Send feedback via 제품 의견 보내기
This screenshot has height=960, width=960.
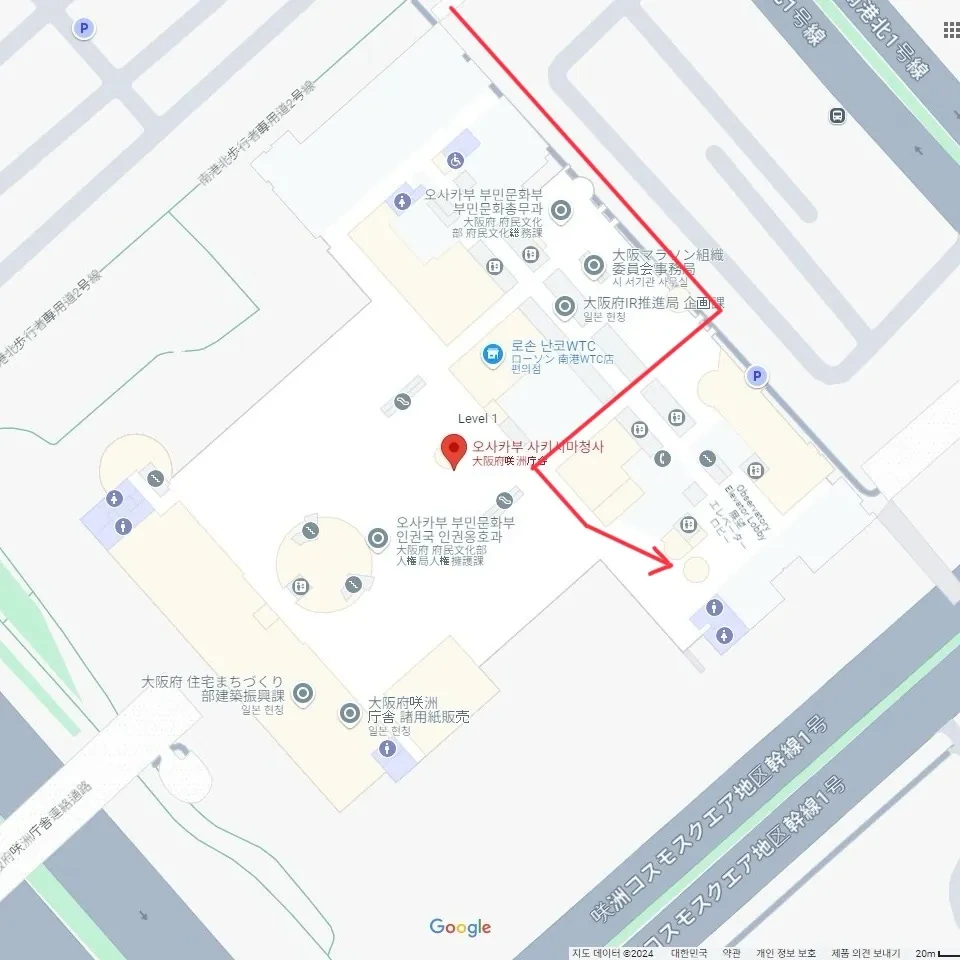point(866,953)
